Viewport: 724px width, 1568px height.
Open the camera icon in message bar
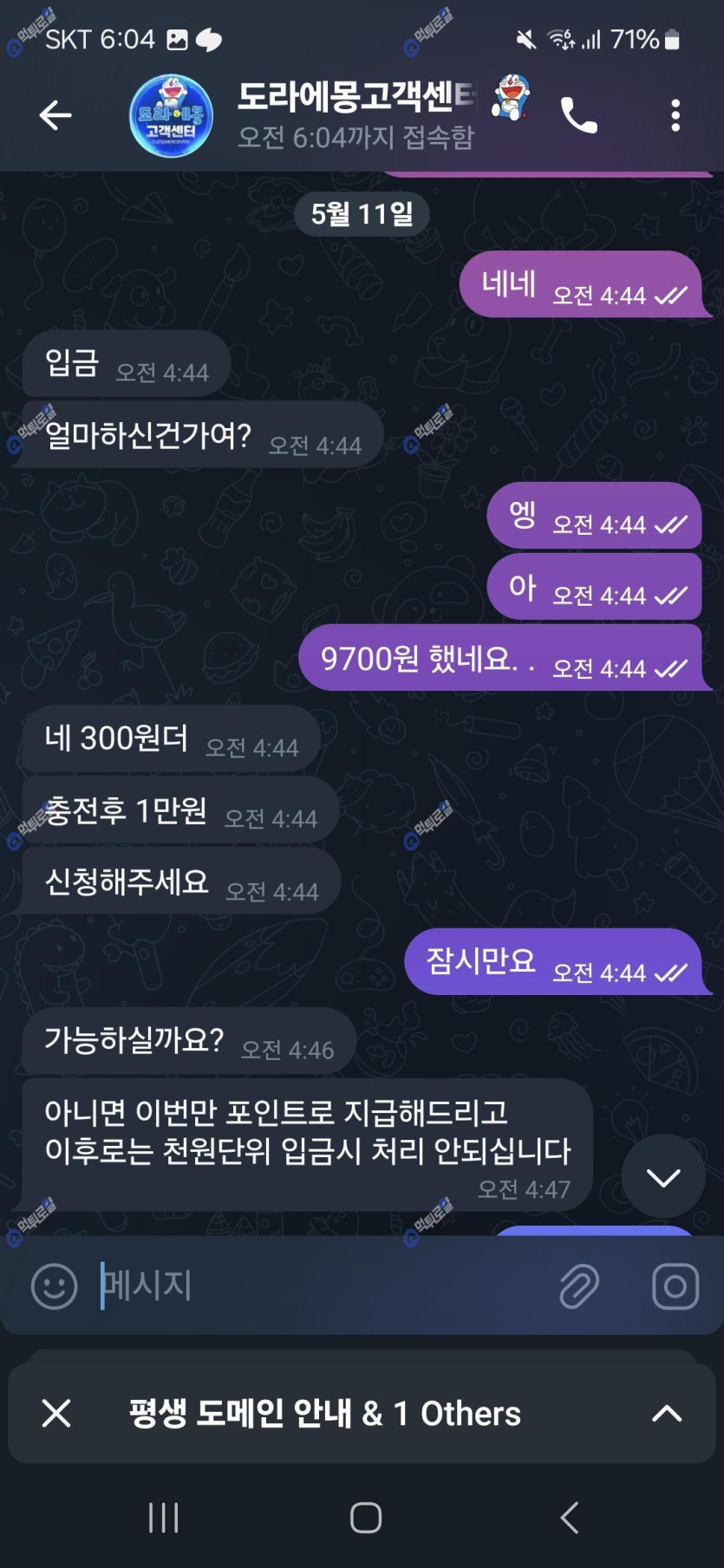(675, 1285)
